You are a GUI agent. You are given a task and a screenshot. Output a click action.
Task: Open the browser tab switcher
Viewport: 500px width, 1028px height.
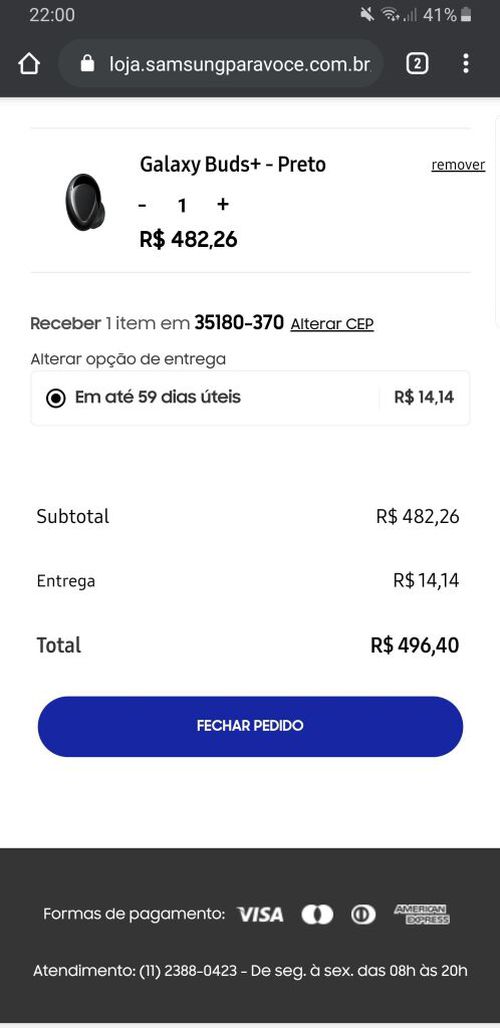[417, 64]
